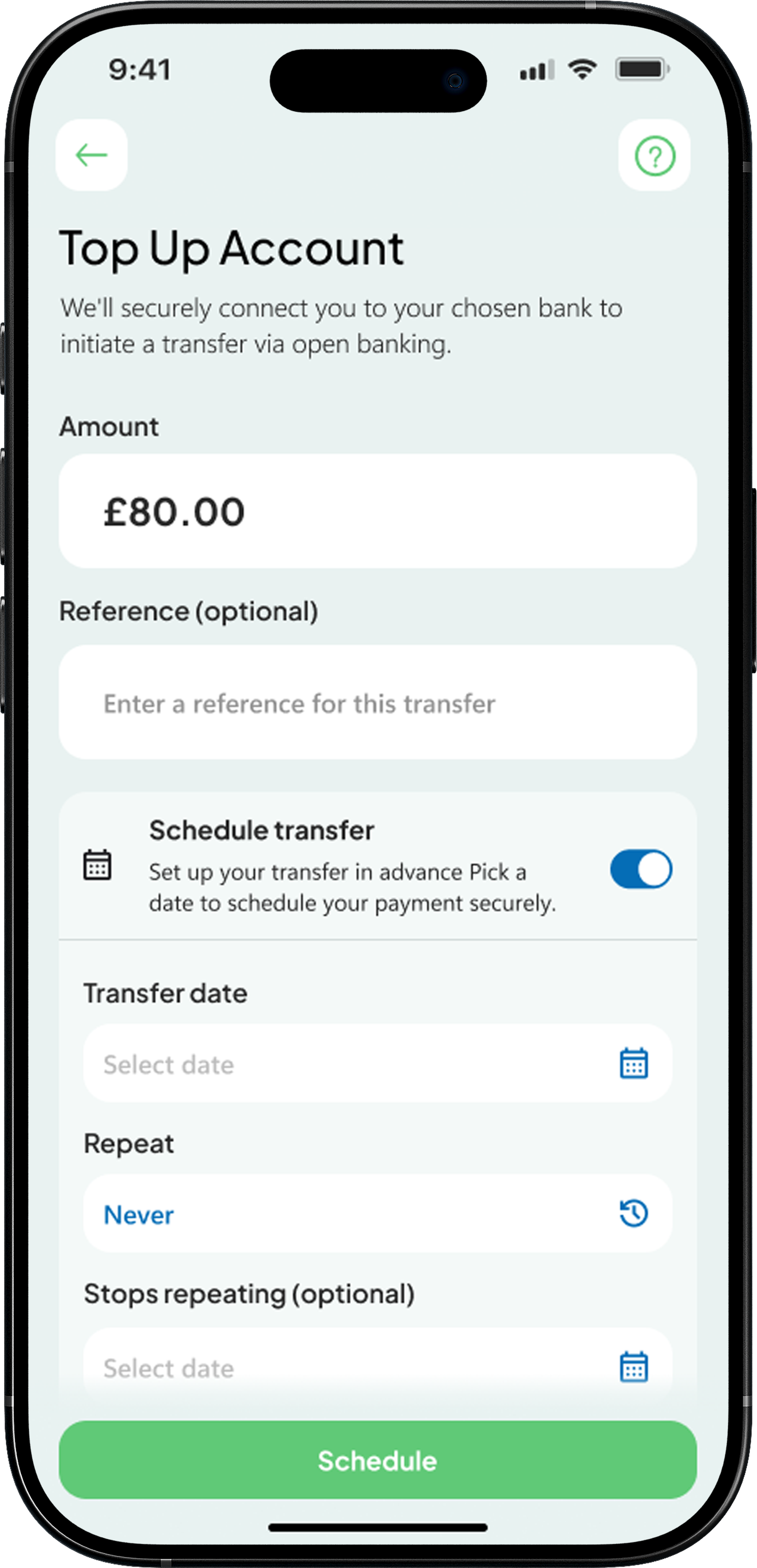Go back using the arrow button
This screenshot has height=1568, width=757.
pyautogui.click(x=91, y=155)
